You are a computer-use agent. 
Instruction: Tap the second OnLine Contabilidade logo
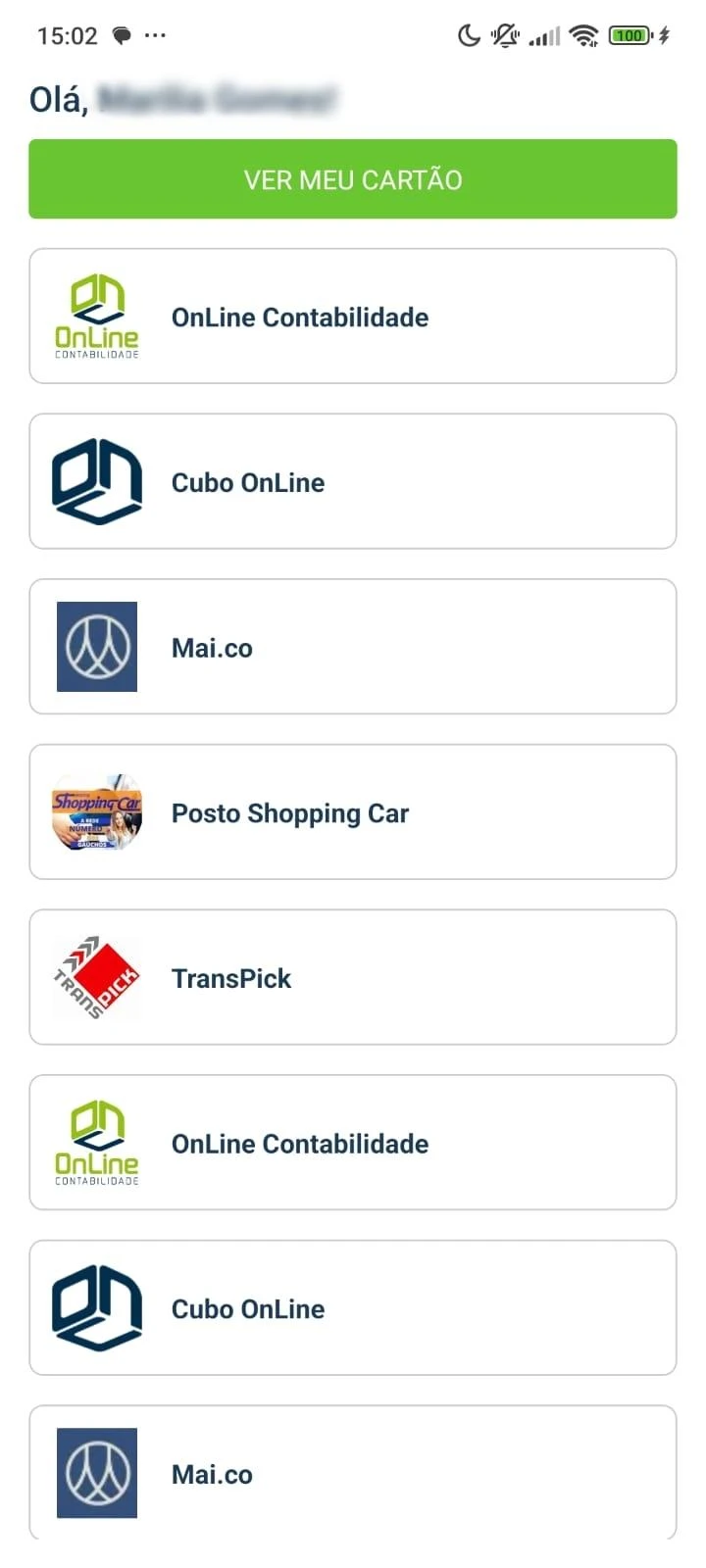coord(96,1142)
